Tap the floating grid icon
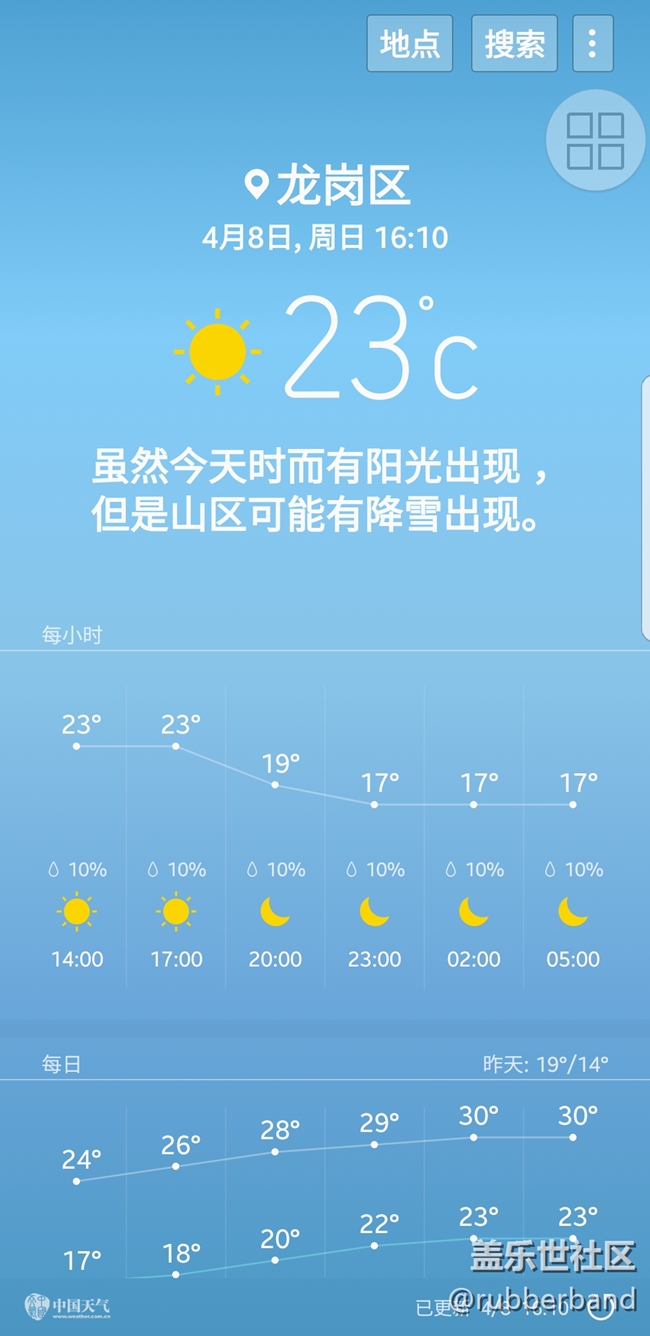650x1336 pixels. [596, 140]
